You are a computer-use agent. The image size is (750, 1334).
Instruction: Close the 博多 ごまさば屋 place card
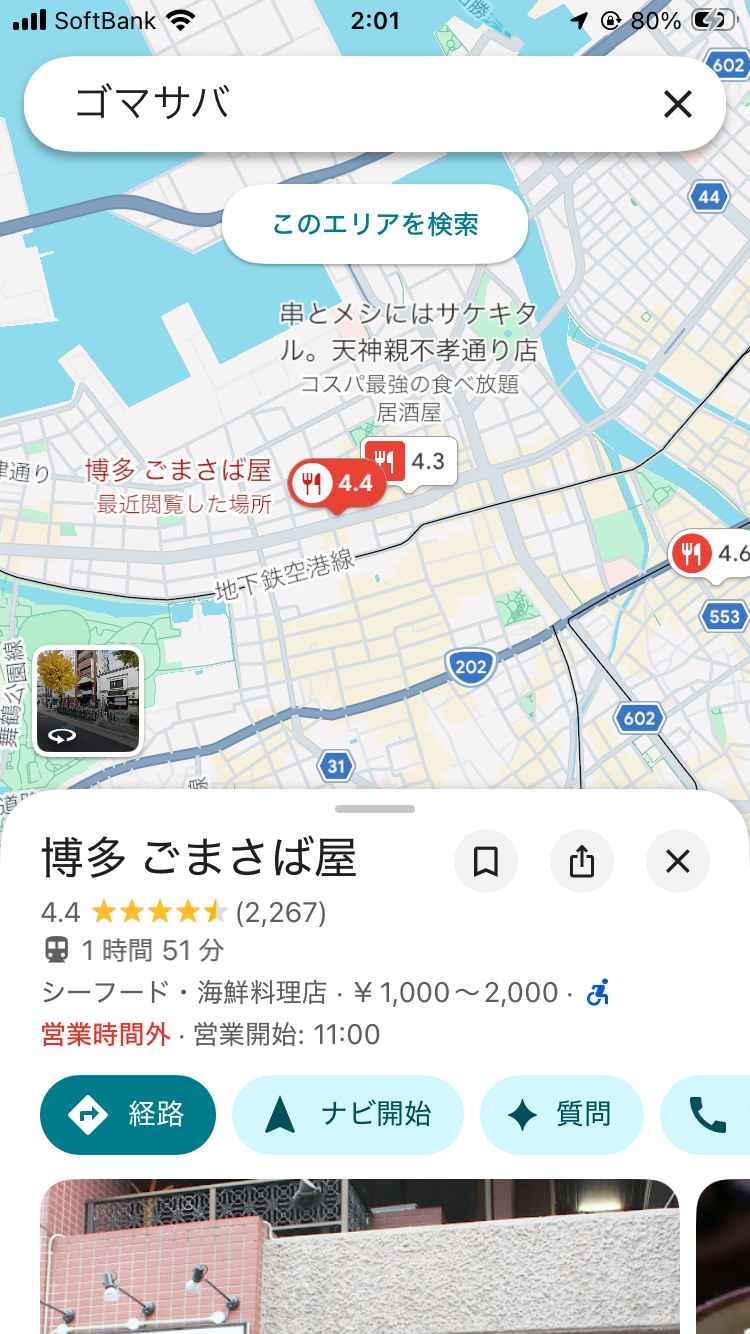678,861
